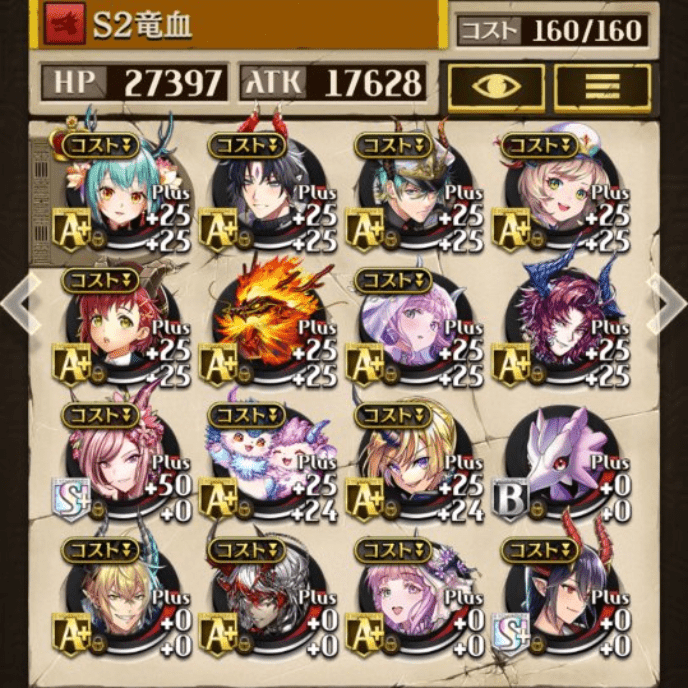Go to the next deck with right arrow
This screenshot has height=688, width=688.
(668, 299)
